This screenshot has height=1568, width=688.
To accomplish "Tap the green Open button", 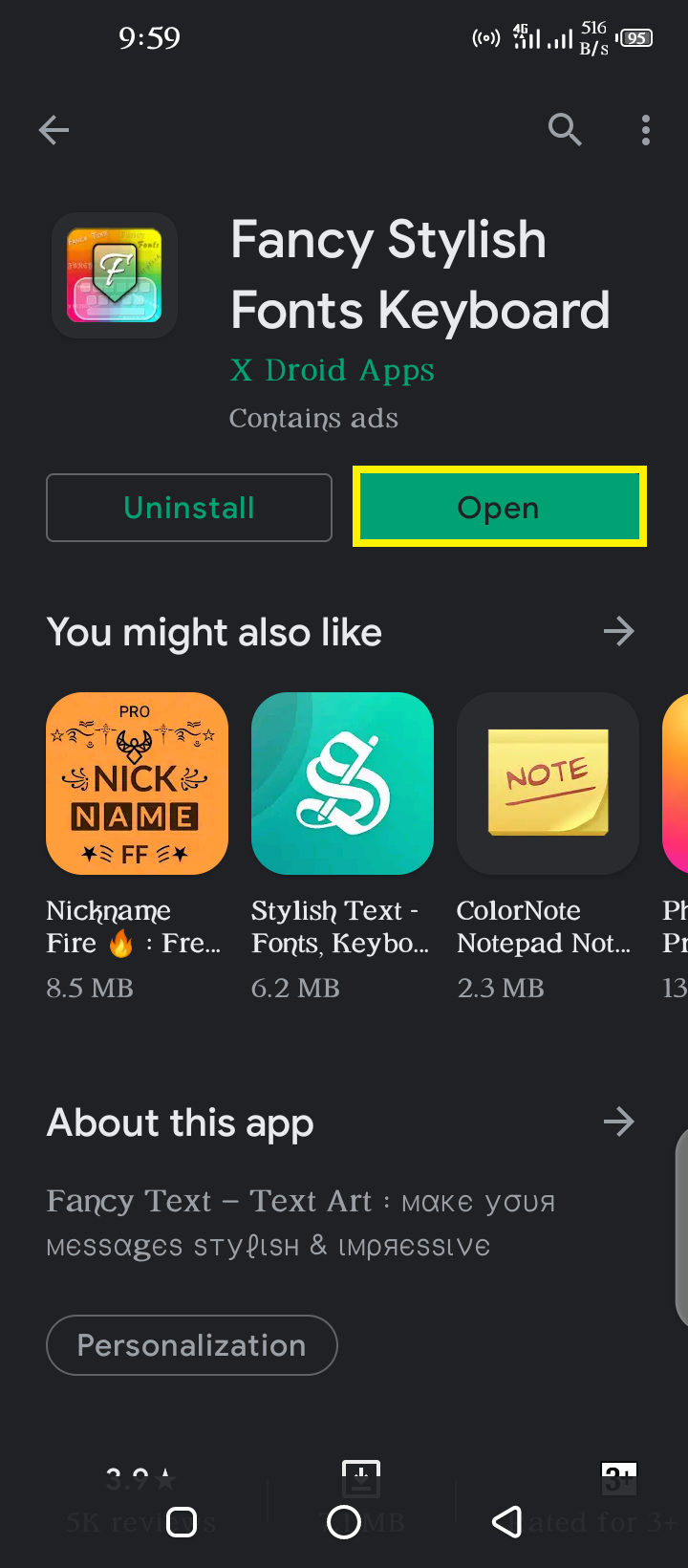I will [x=499, y=507].
